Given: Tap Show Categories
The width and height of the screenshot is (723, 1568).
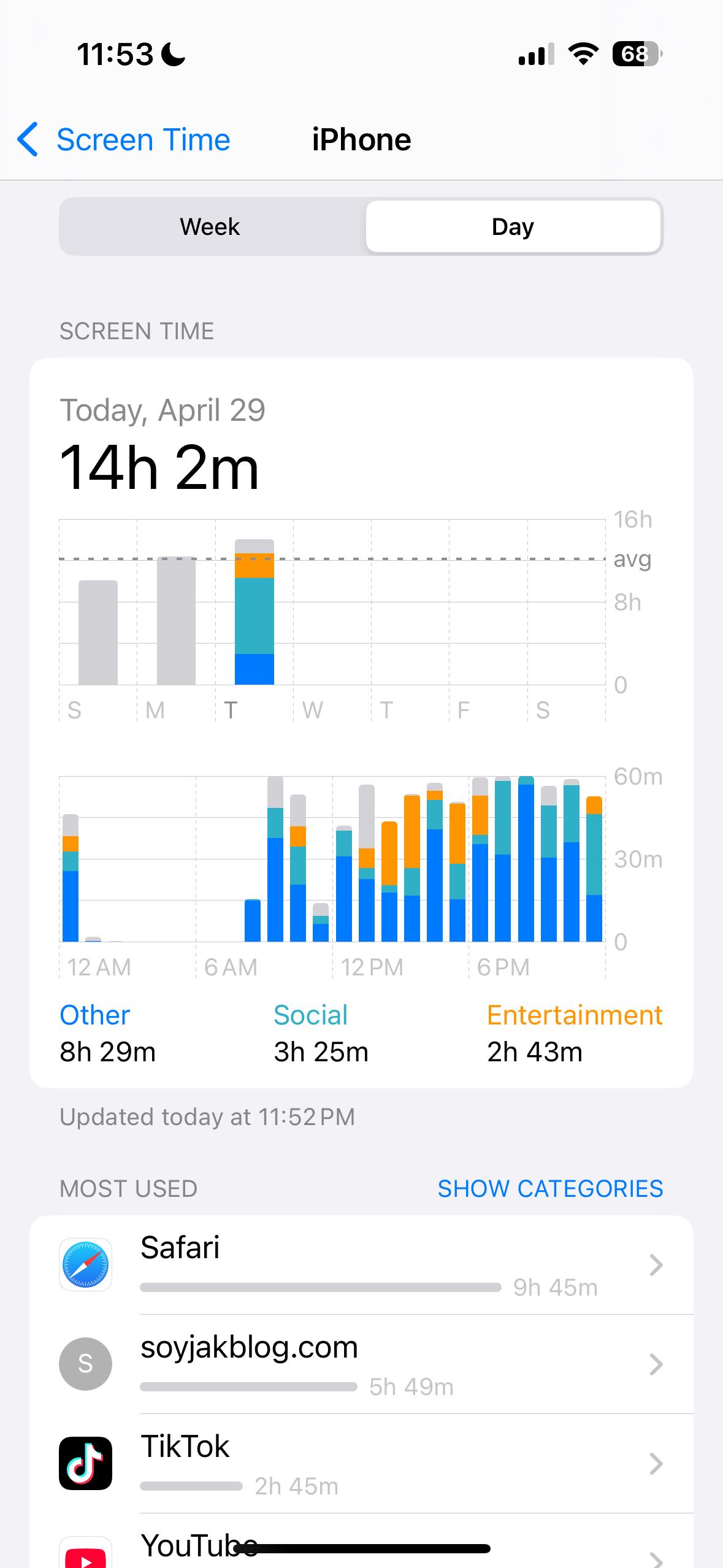Looking at the screenshot, I should point(550,1188).
